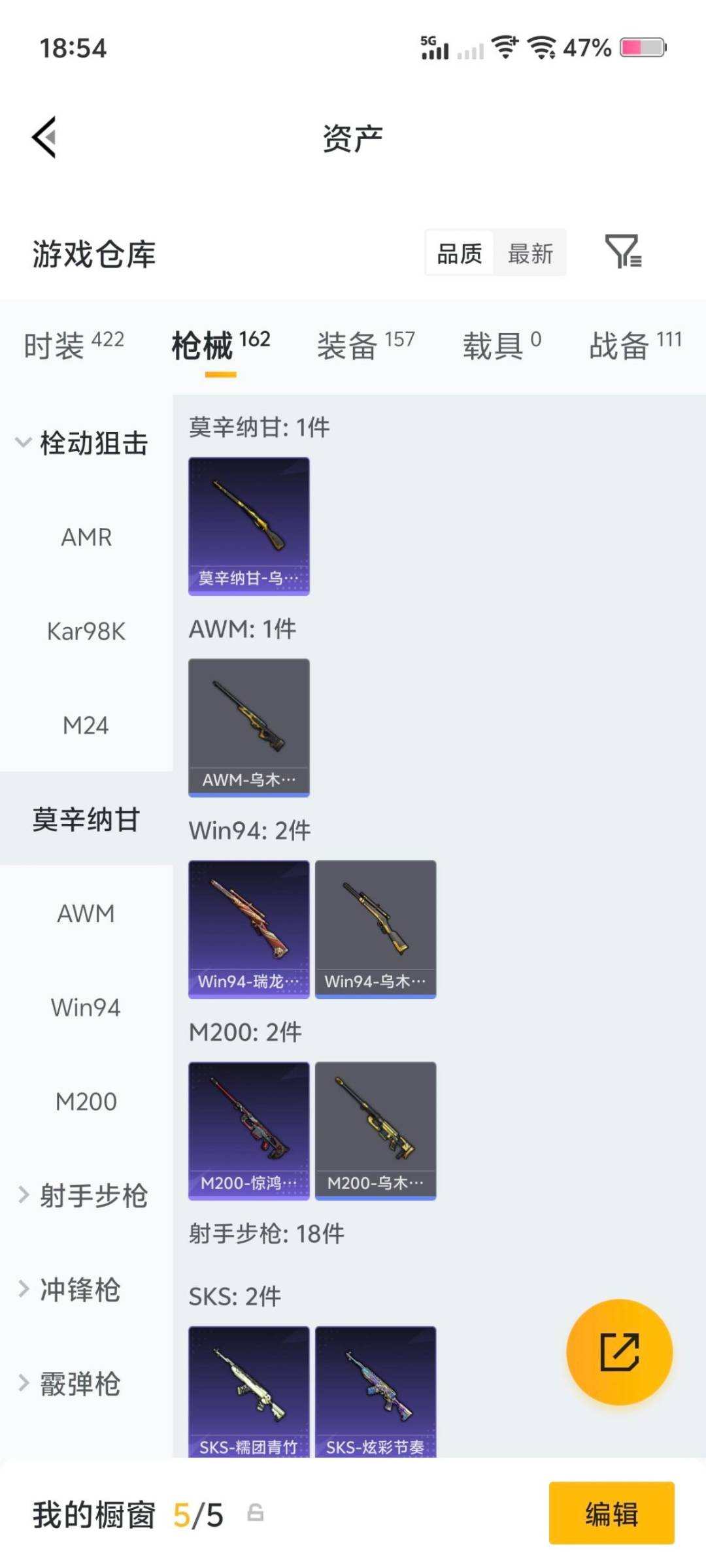Select 莫辛纳甘 in the sidebar category list

point(86,817)
